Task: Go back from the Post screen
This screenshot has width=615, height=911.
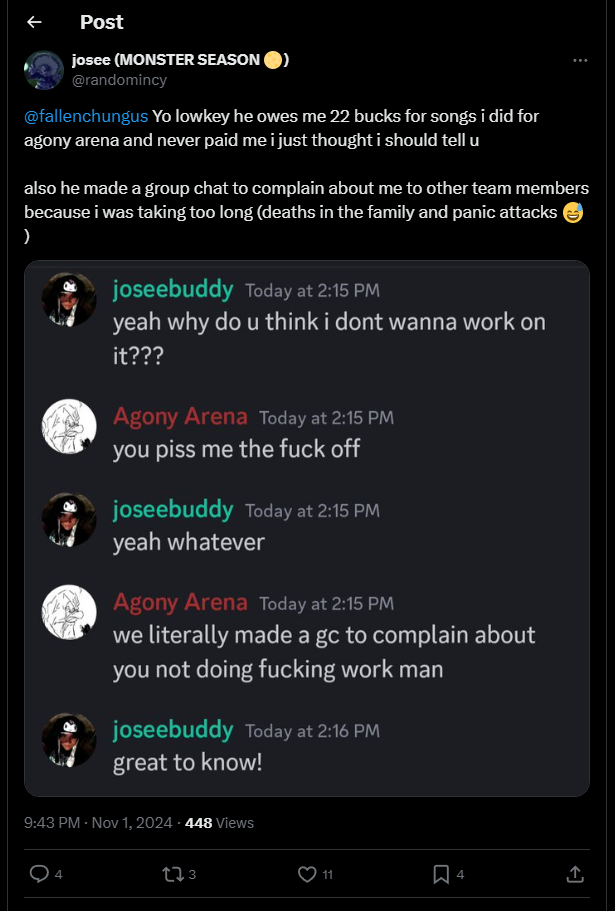Action: 35,22
